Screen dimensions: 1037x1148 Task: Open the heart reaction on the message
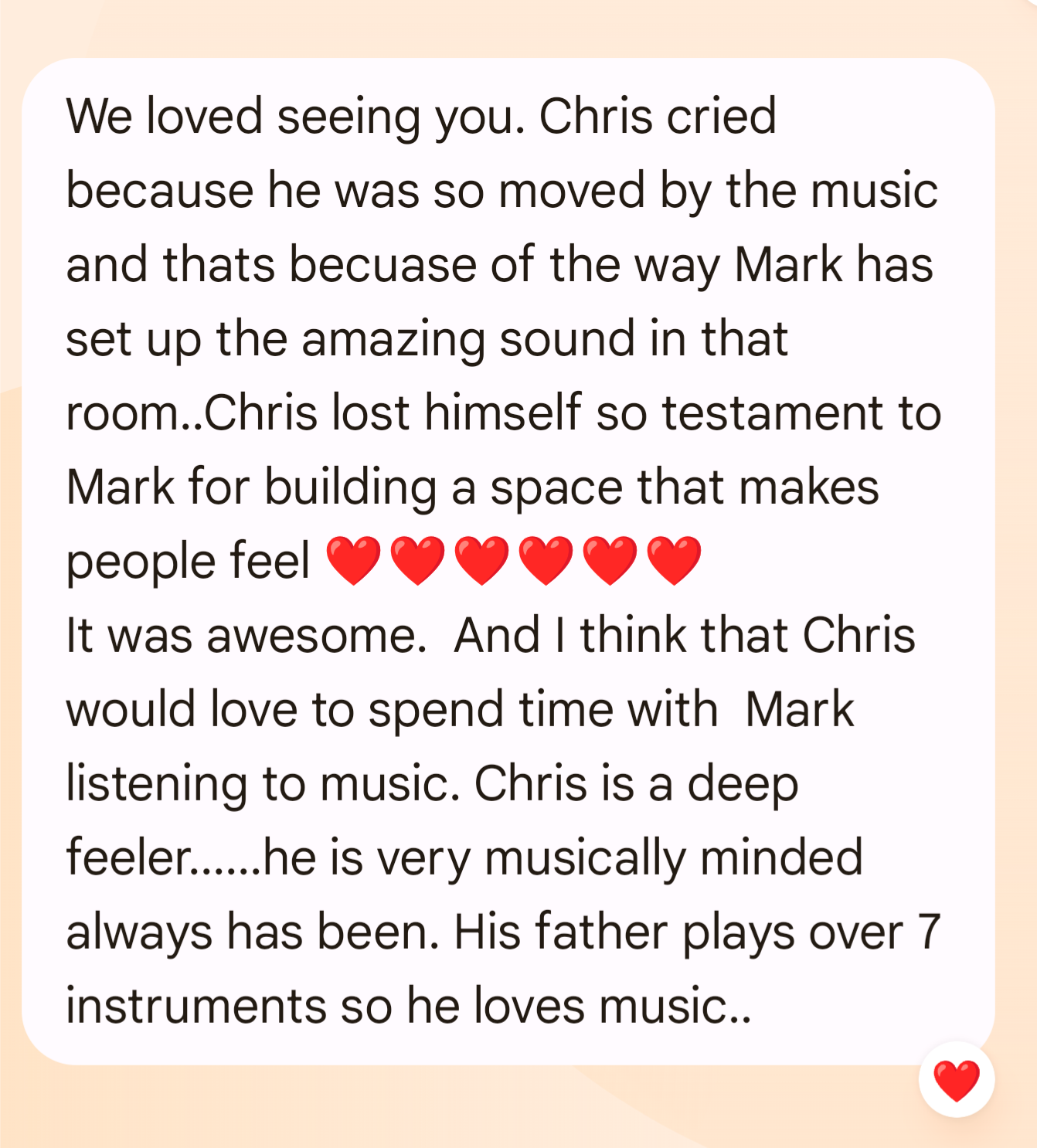pos(956,1080)
